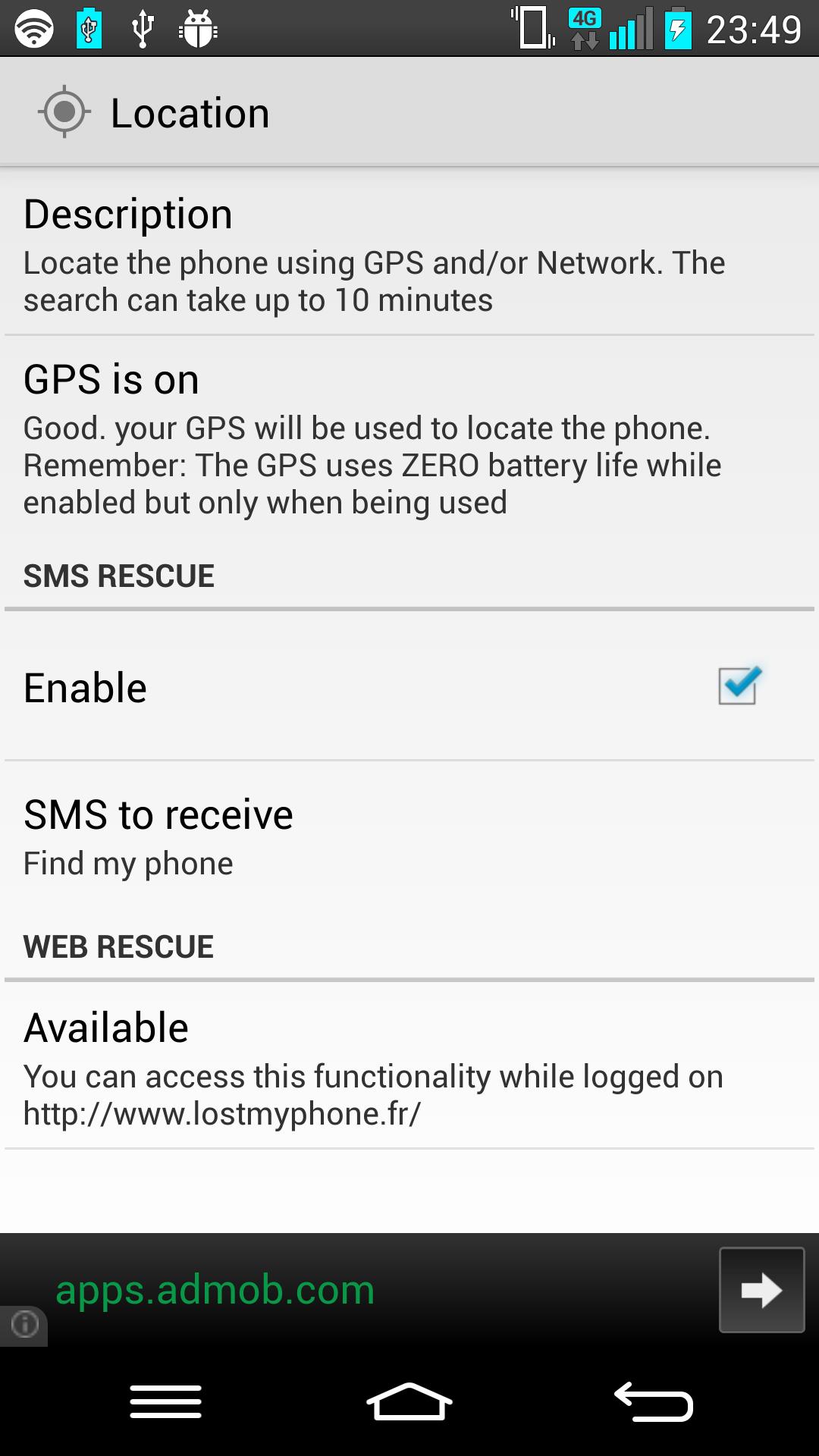
Task: Go back using the system back button
Action: coord(654,1401)
